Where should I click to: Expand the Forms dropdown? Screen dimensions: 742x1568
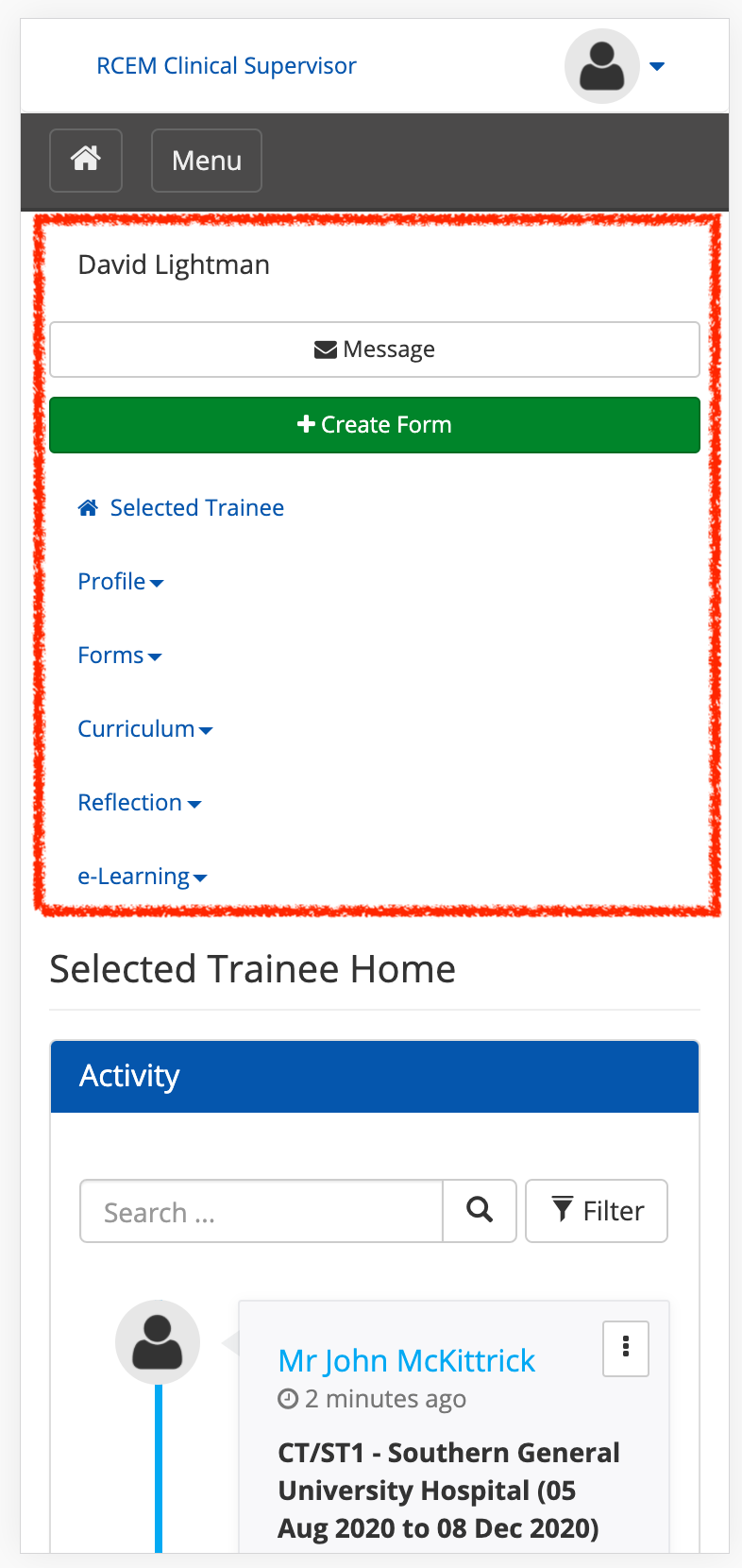pos(120,656)
